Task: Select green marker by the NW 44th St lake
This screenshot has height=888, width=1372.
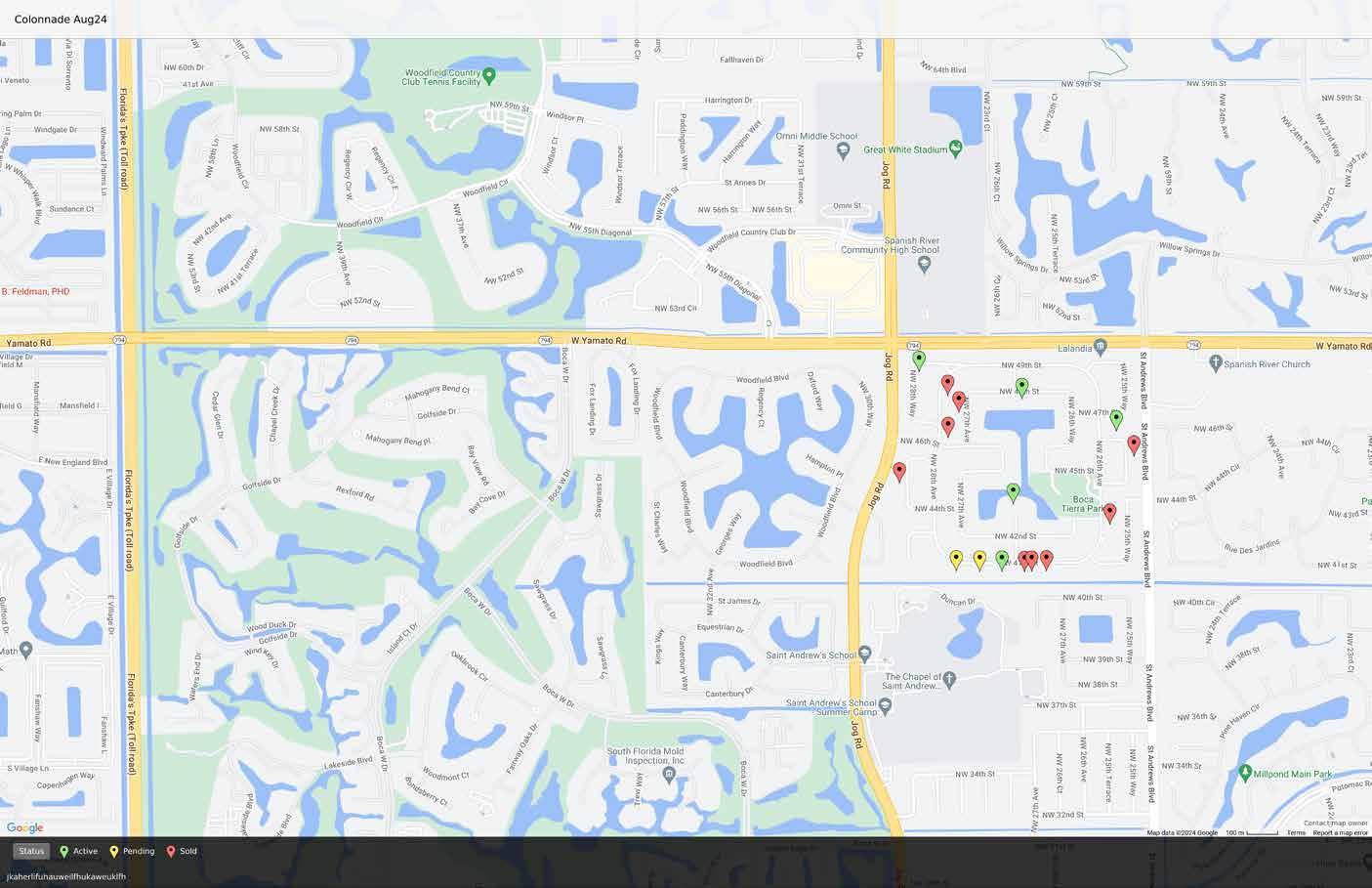Action: pyautogui.click(x=1013, y=492)
